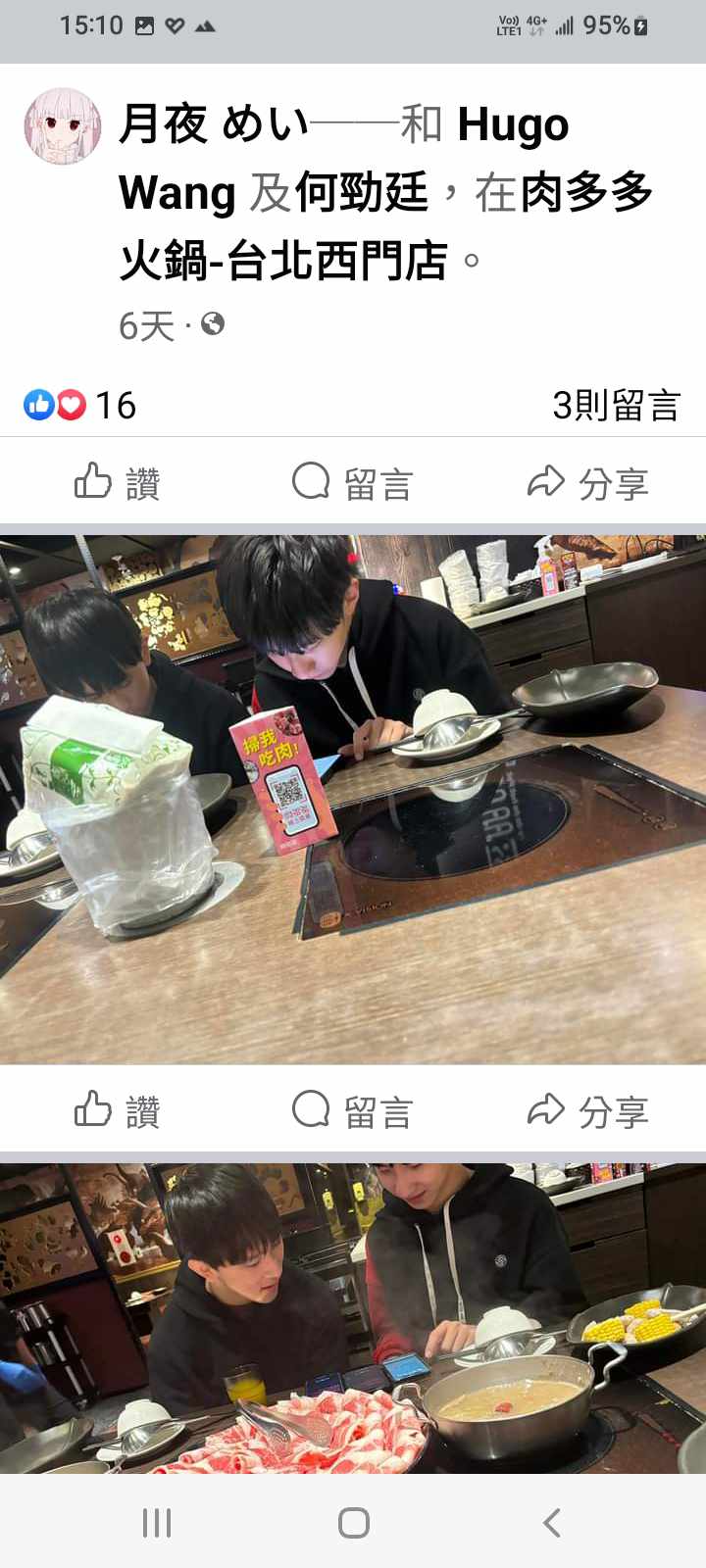Share the post via 分享 above first photo
706x1568 pixels.
pyautogui.click(x=588, y=482)
